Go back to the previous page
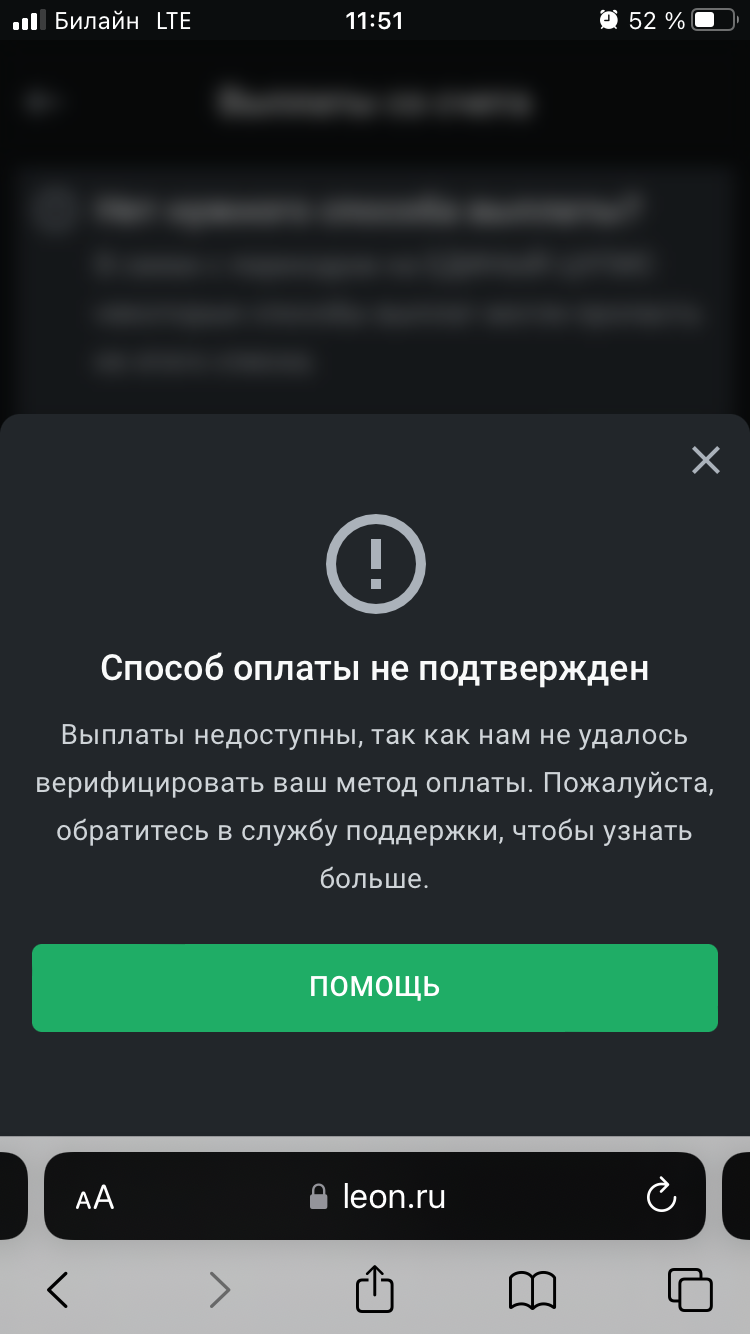 point(58,1289)
